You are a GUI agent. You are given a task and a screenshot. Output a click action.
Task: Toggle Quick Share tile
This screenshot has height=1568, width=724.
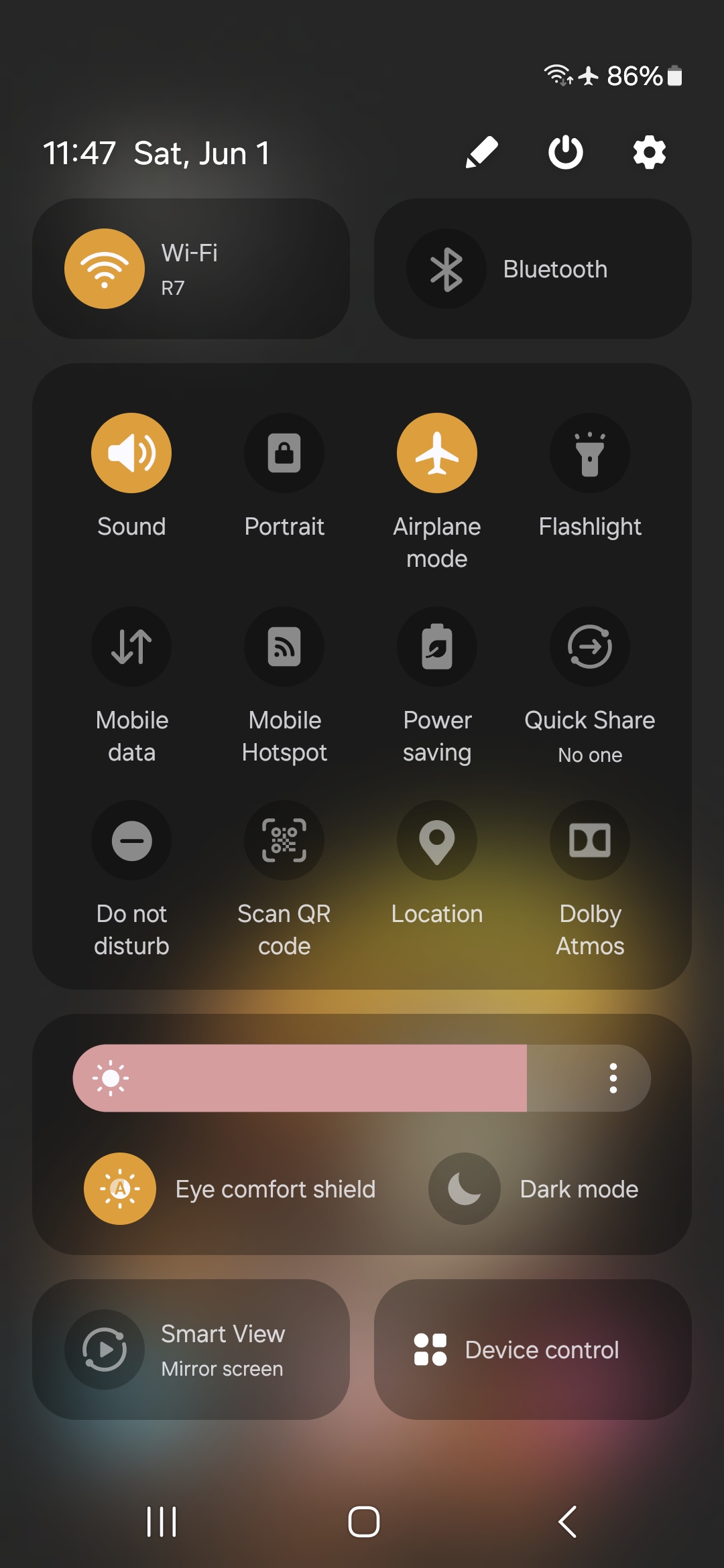pyautogui.click(x=590, y=647)
